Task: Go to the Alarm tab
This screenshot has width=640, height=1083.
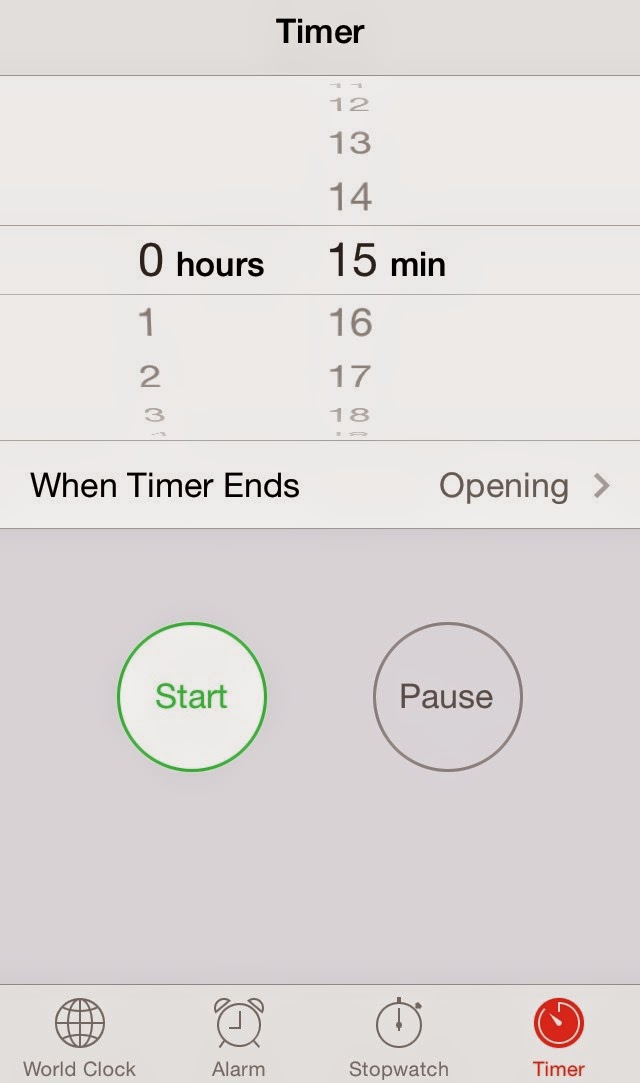Action: (x=239, y=1037)
